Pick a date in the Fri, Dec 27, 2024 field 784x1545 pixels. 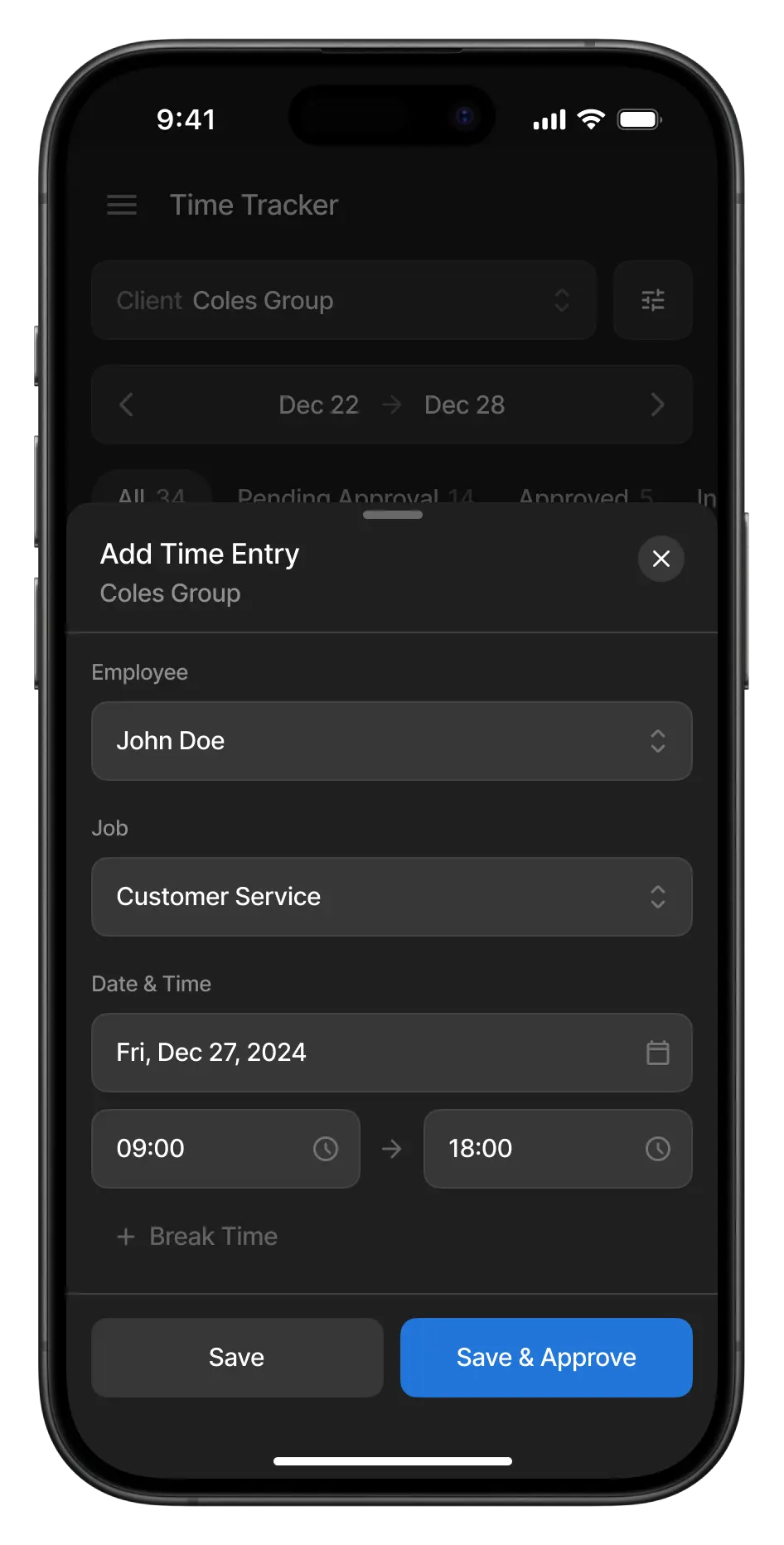(x=391, y=1053)
